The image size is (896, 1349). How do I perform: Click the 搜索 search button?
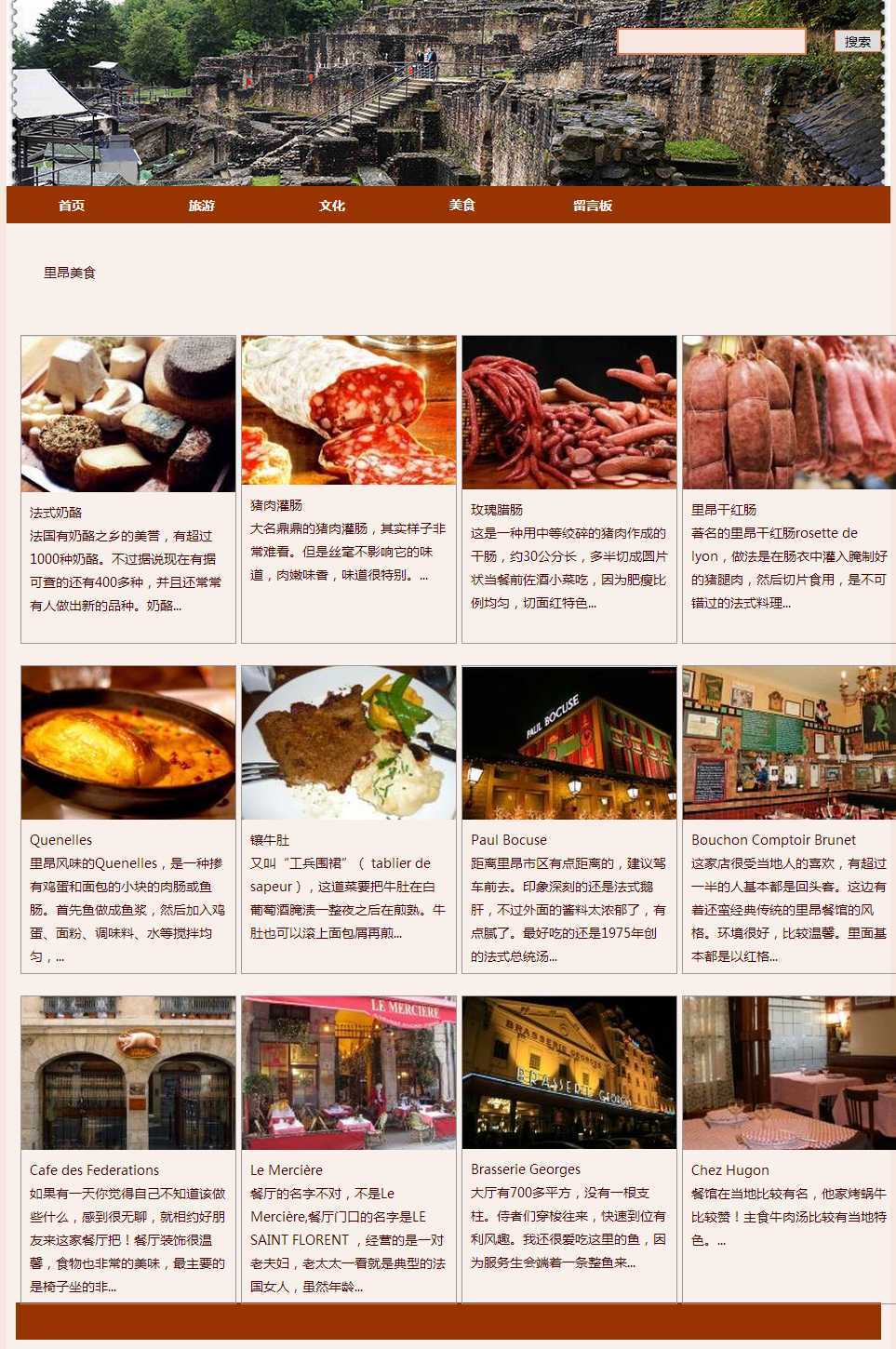(857, 42)
